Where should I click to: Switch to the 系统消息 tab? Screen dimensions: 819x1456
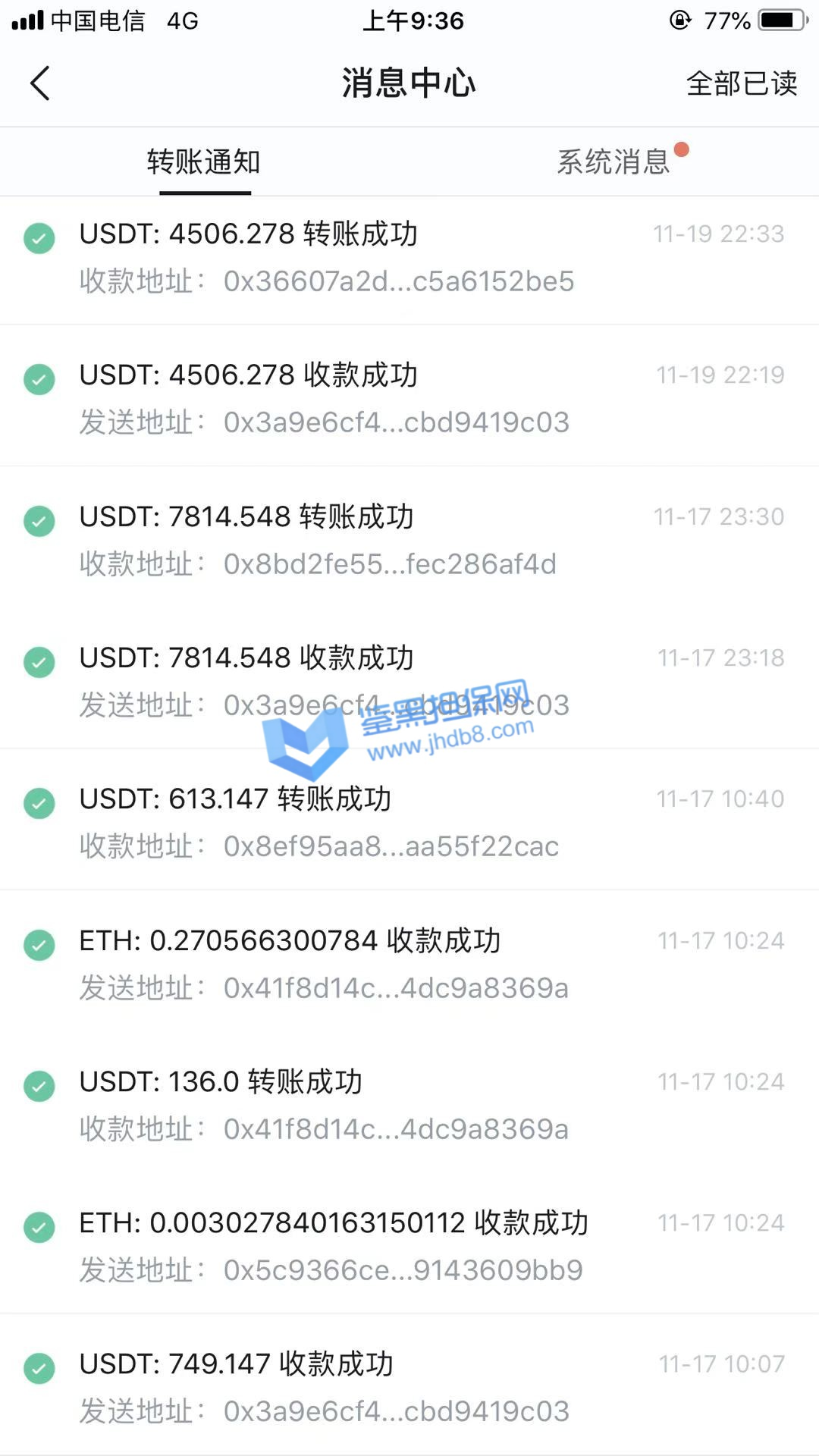(613, 162)
